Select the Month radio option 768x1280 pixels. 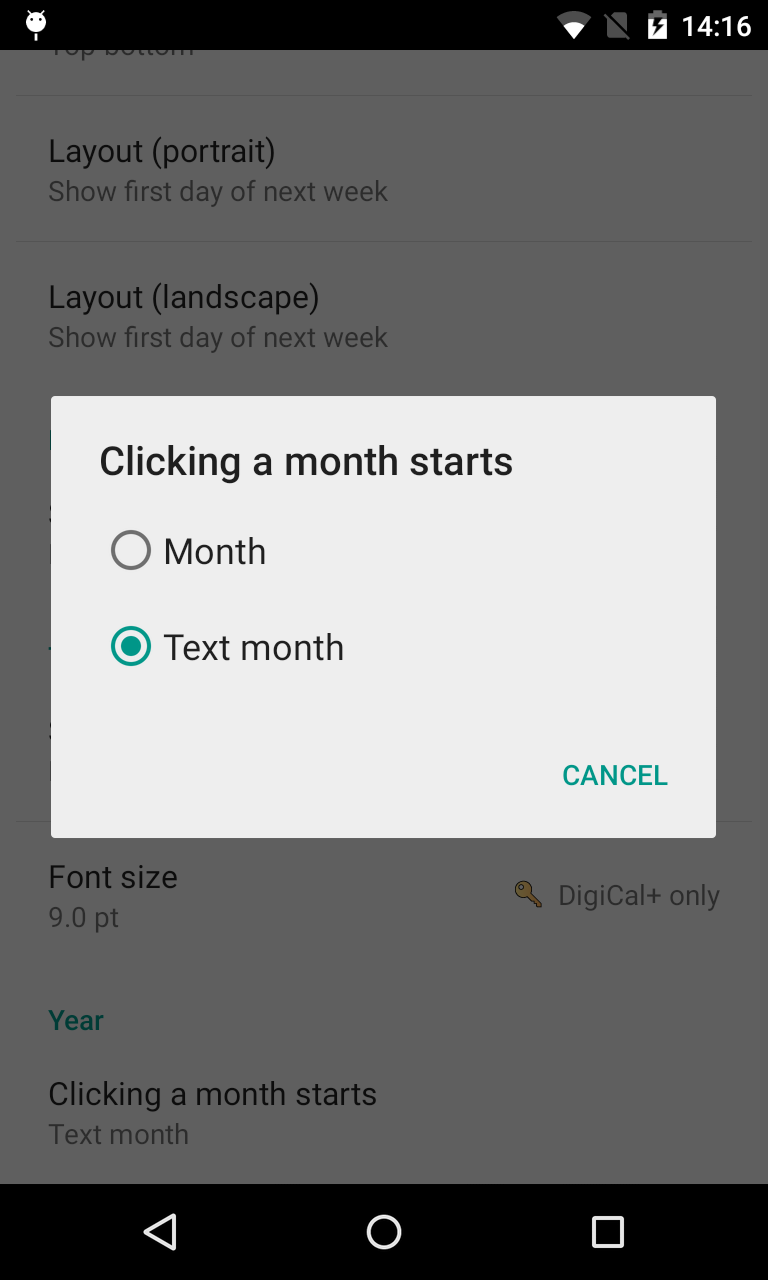pos(131,551)
